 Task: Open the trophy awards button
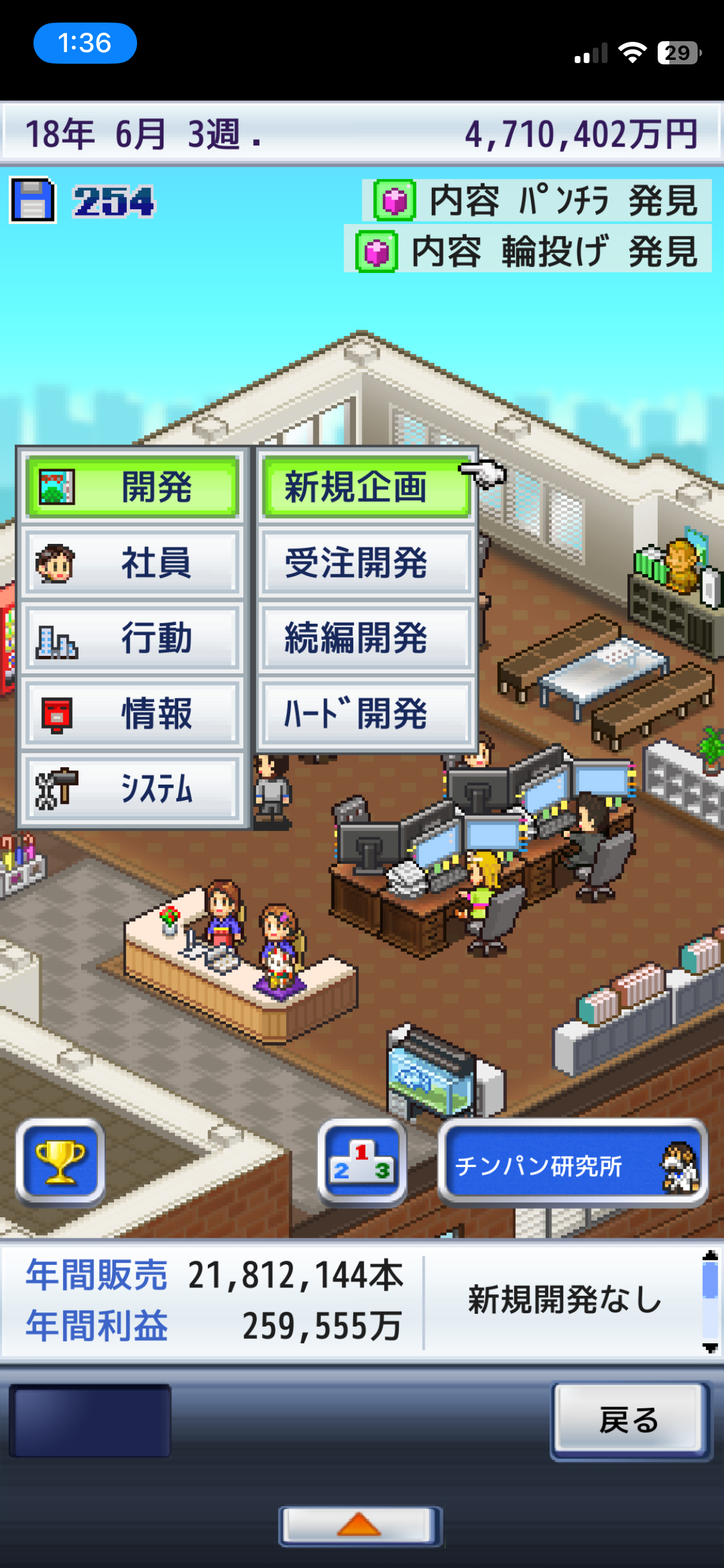coord(60,1162)
